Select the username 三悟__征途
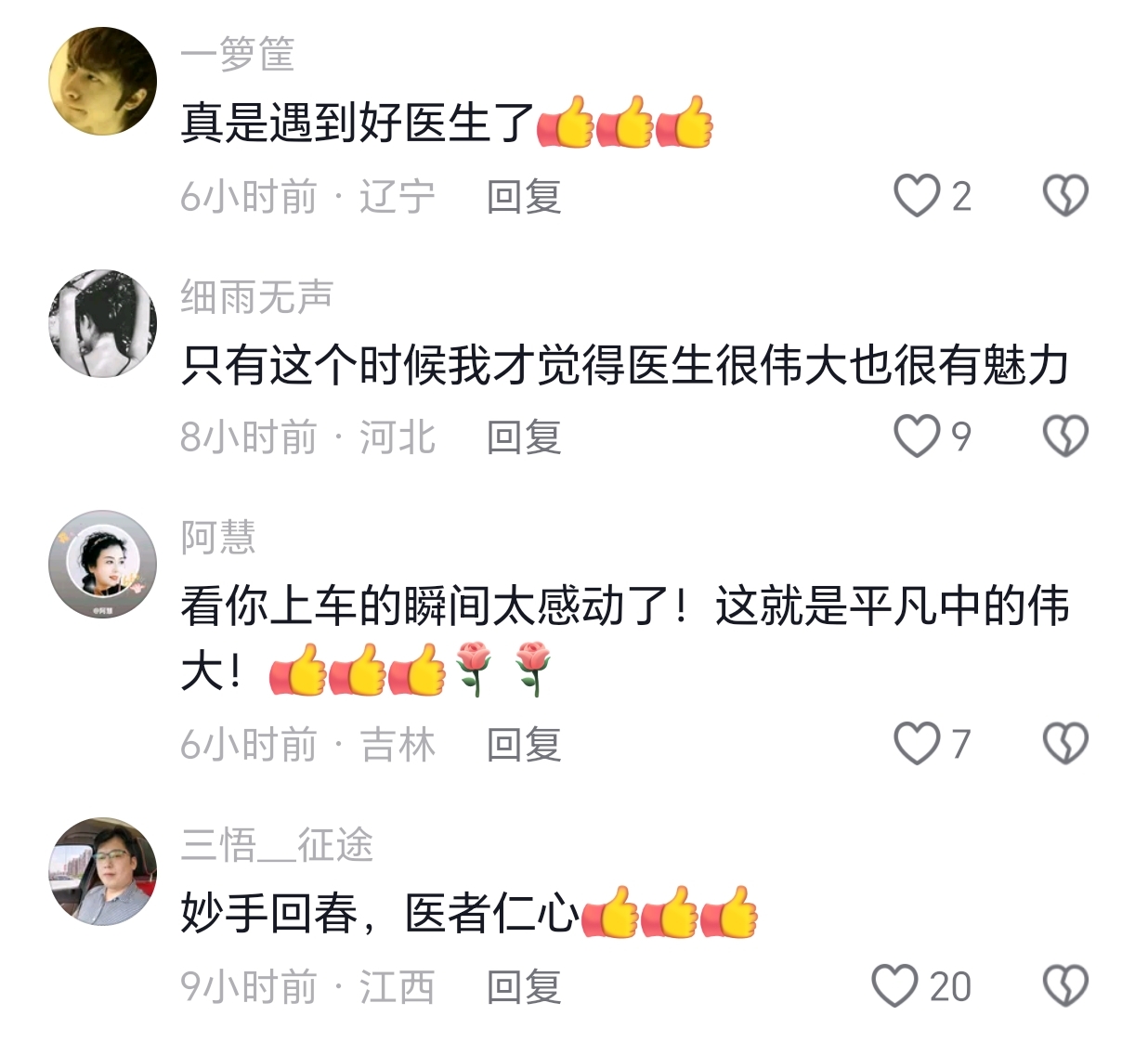The width and height of the screenshot is (1148, 1042). click(277, 845)
